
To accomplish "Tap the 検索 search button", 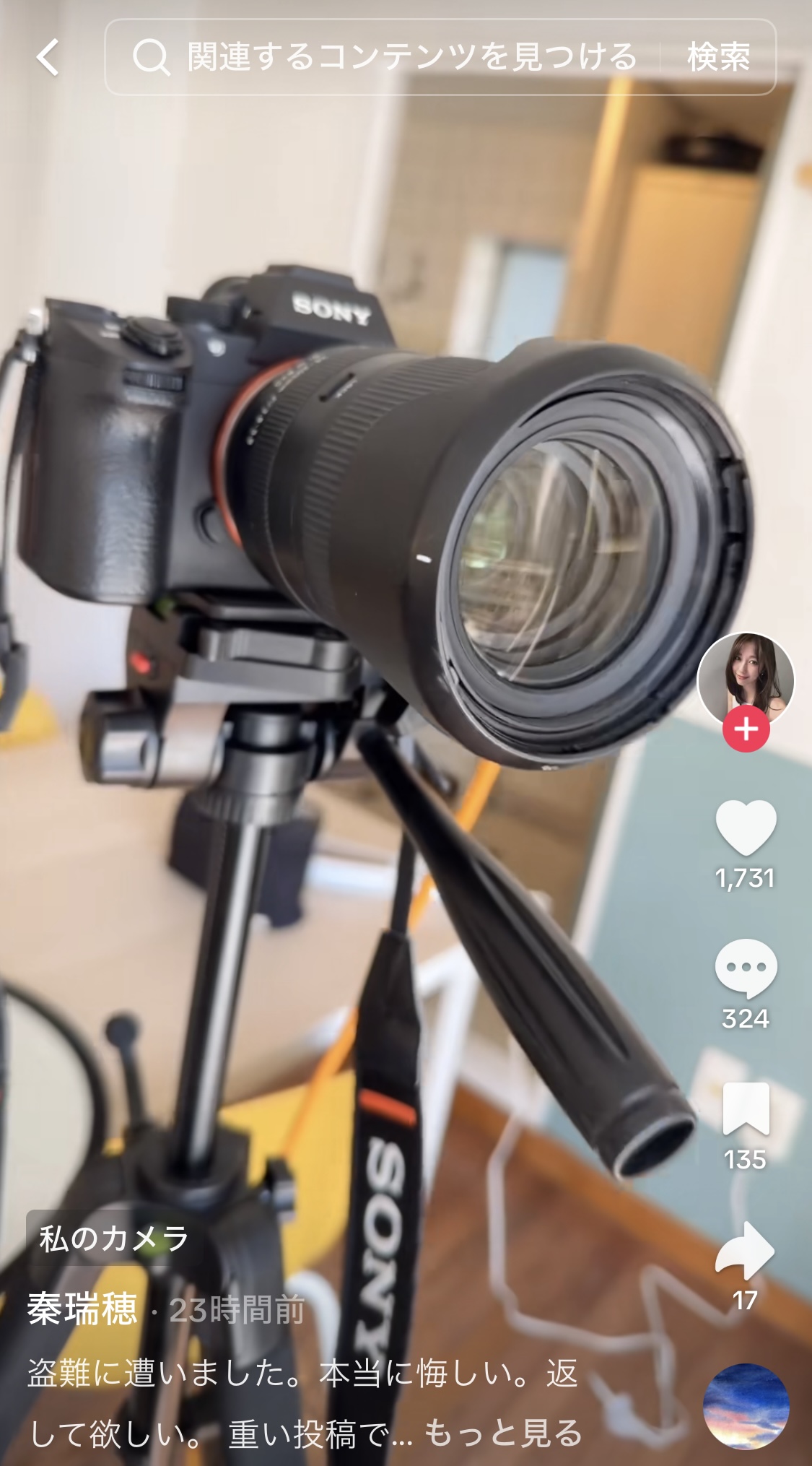I will 718,57.
